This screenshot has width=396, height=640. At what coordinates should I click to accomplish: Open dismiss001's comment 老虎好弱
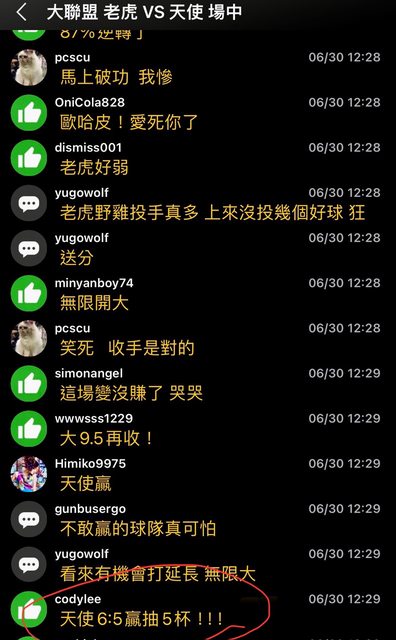[x=94, y=168]
